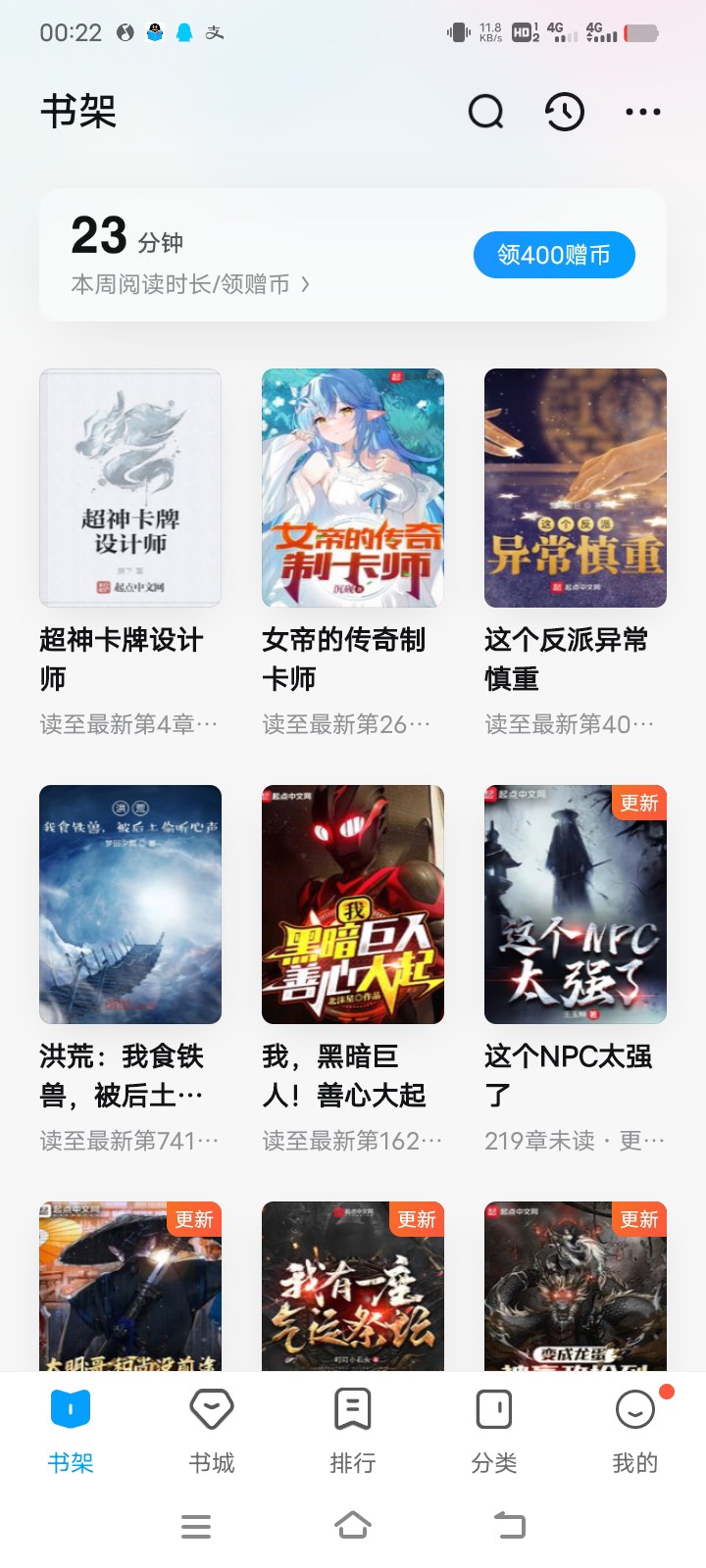The height and width of the screenshot is (1568, 706).
Task: Switch to the 书城 tab
Action: point(212,1431)
